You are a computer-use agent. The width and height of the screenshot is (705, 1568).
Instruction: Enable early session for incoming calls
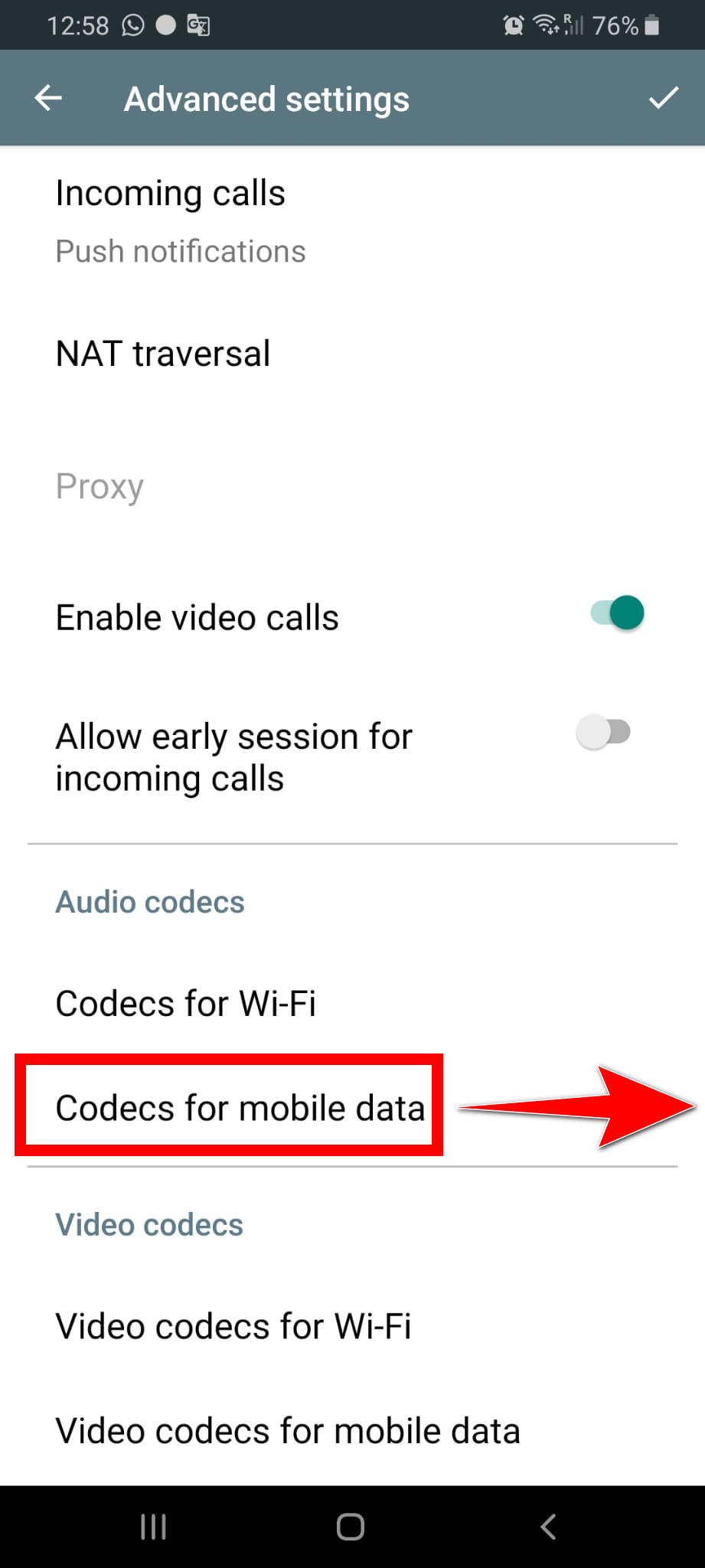(603, 732)
